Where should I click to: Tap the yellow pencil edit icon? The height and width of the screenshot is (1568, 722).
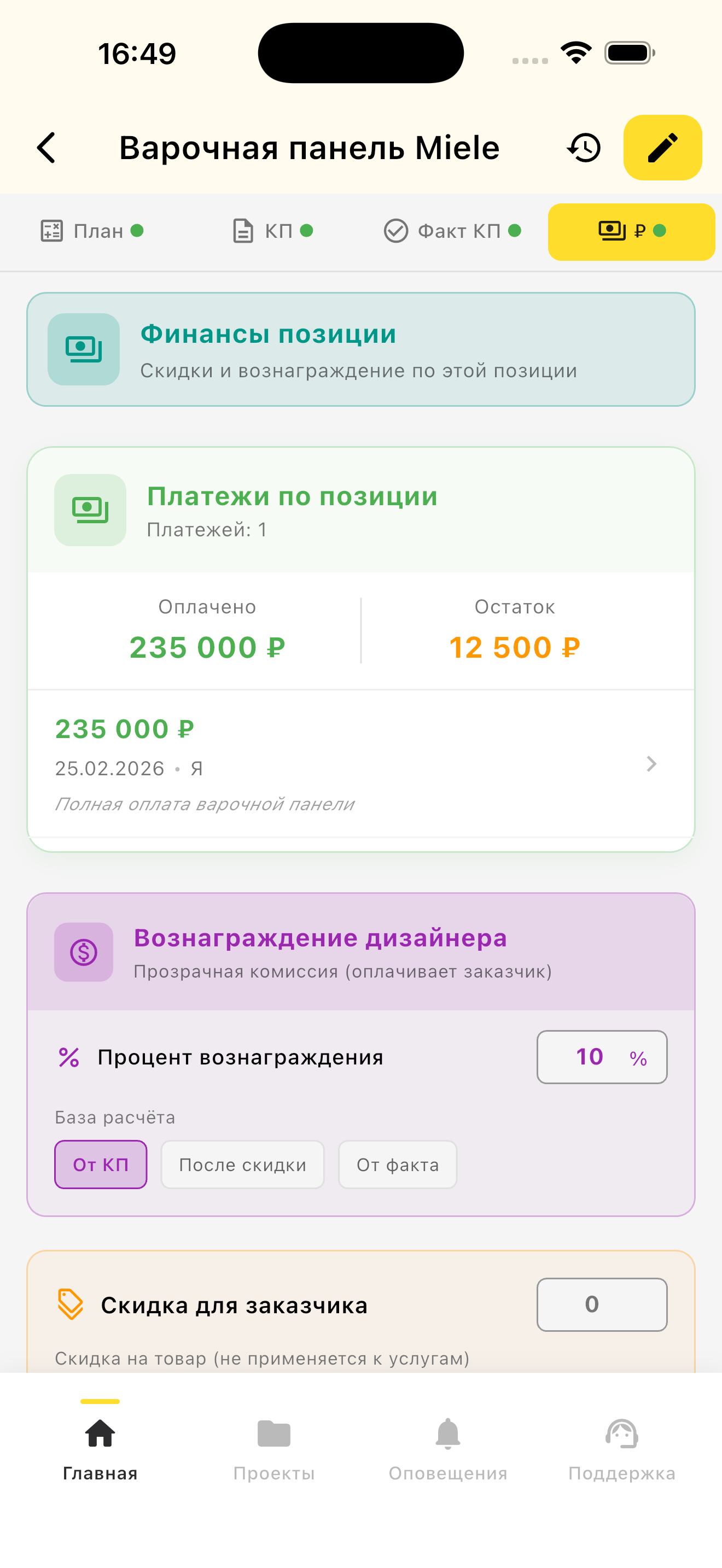(x=663, y=147)
